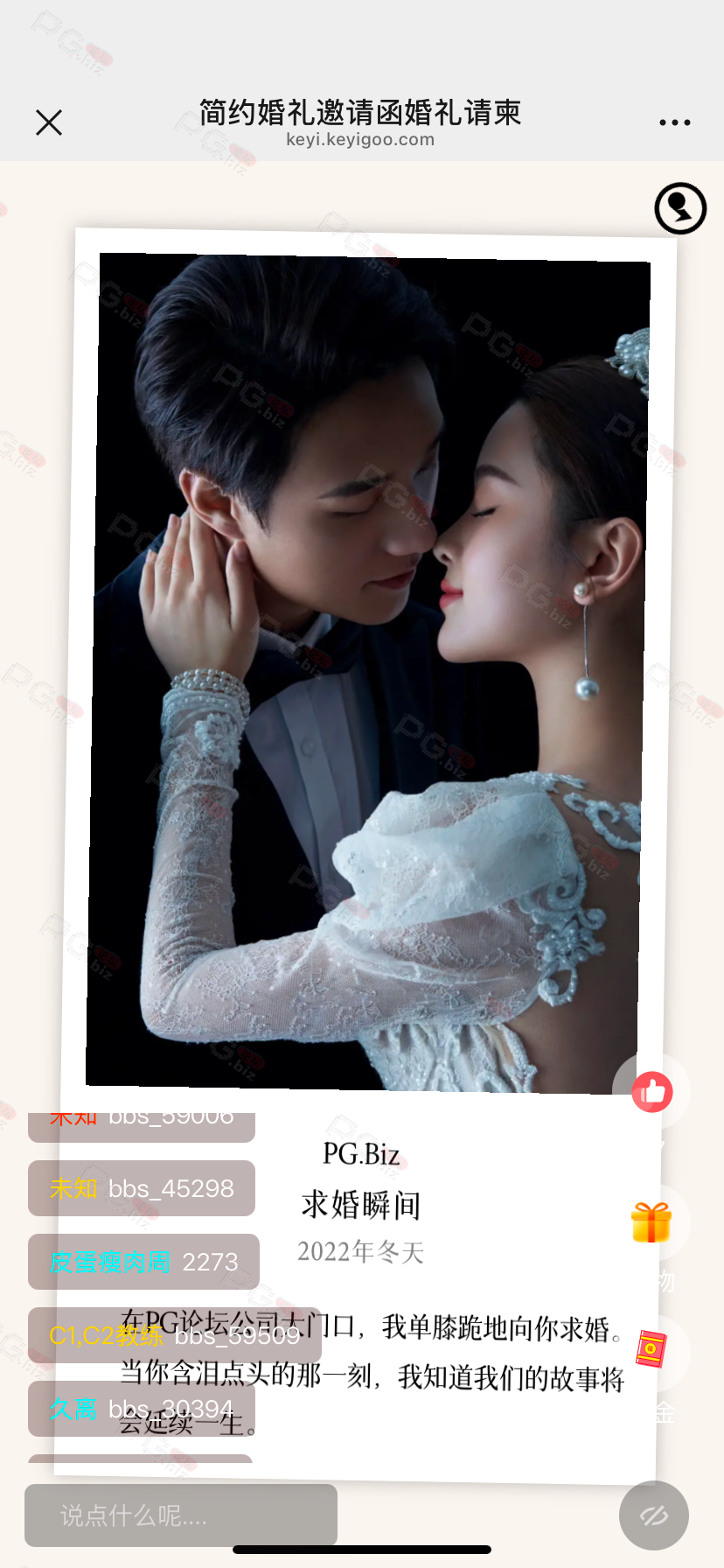The image size is (724, 1568).
Task: Hide the floating comments with eye icon
Action: [x=653, y=1515]
